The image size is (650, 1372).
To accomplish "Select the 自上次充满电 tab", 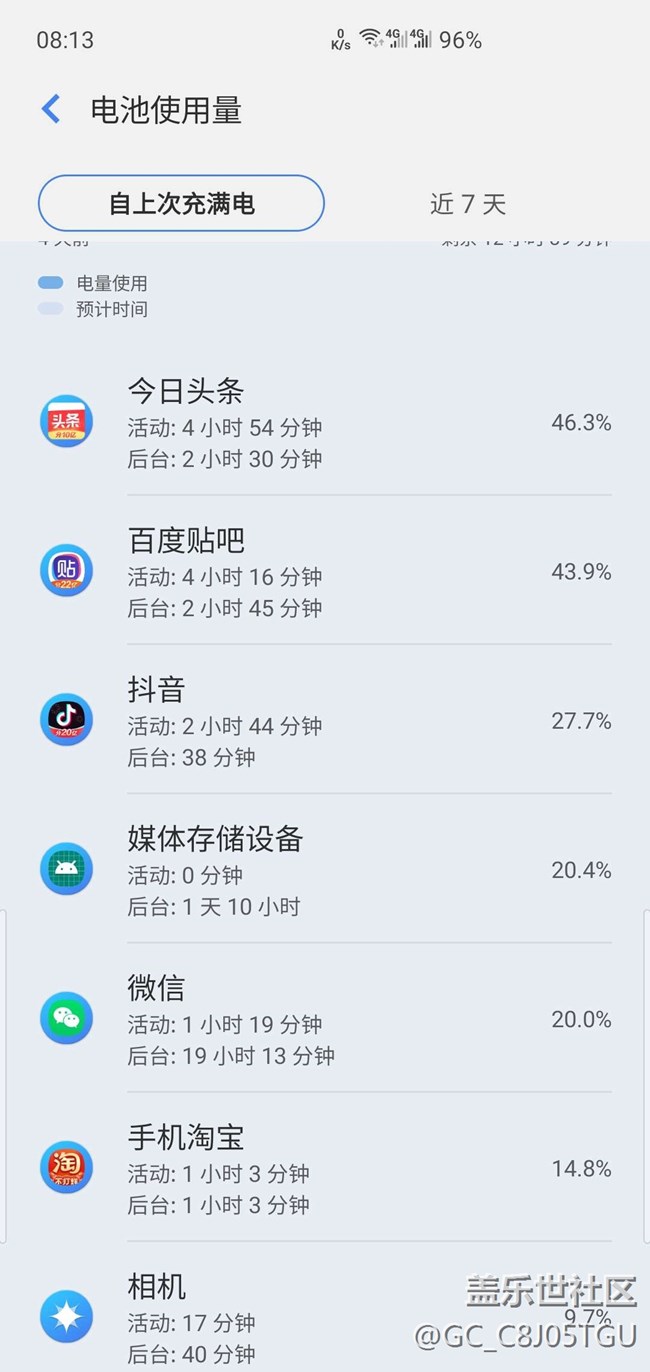I will (x=181, y=204).
